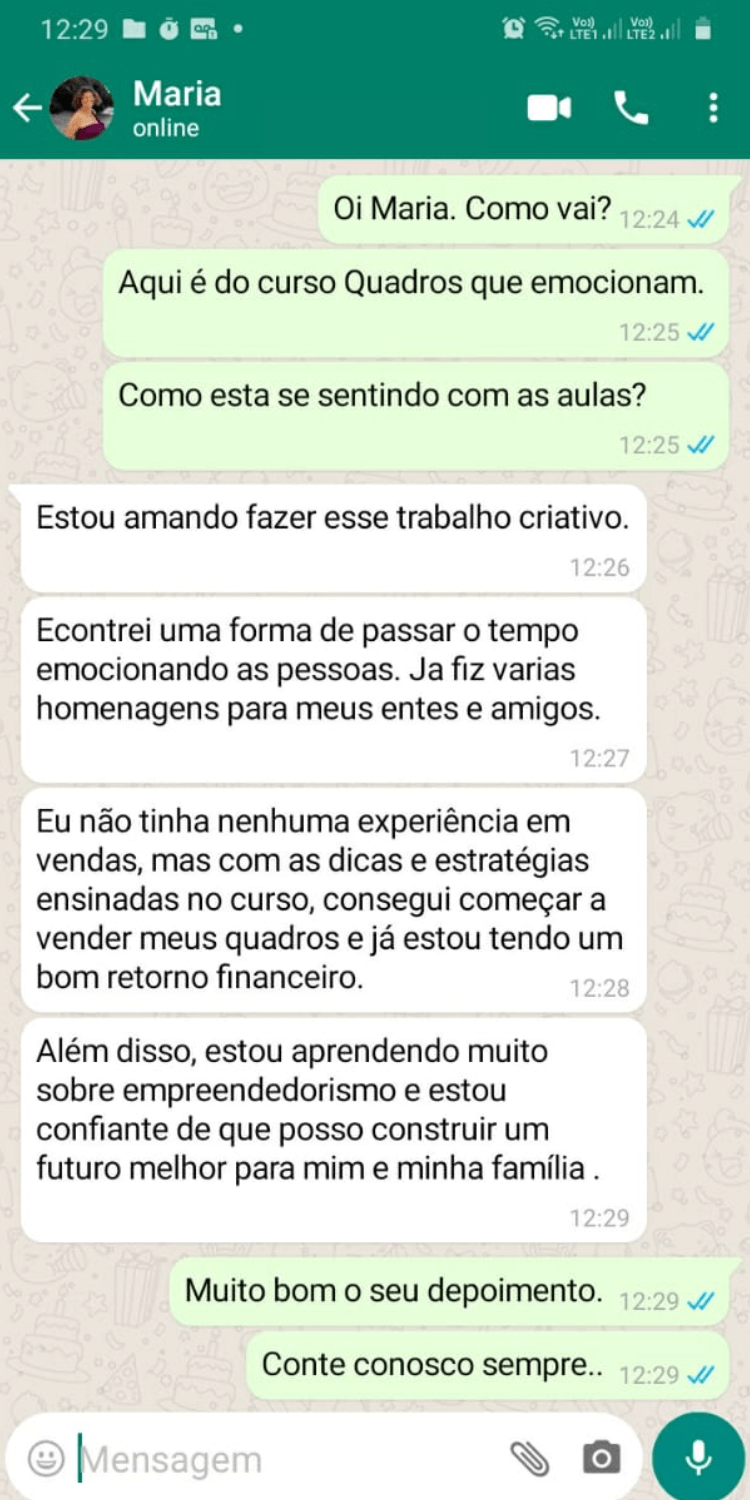Screen dimensions: 750x1500
Task: Attach a file with the paperclip
Action: point(530,1459)
